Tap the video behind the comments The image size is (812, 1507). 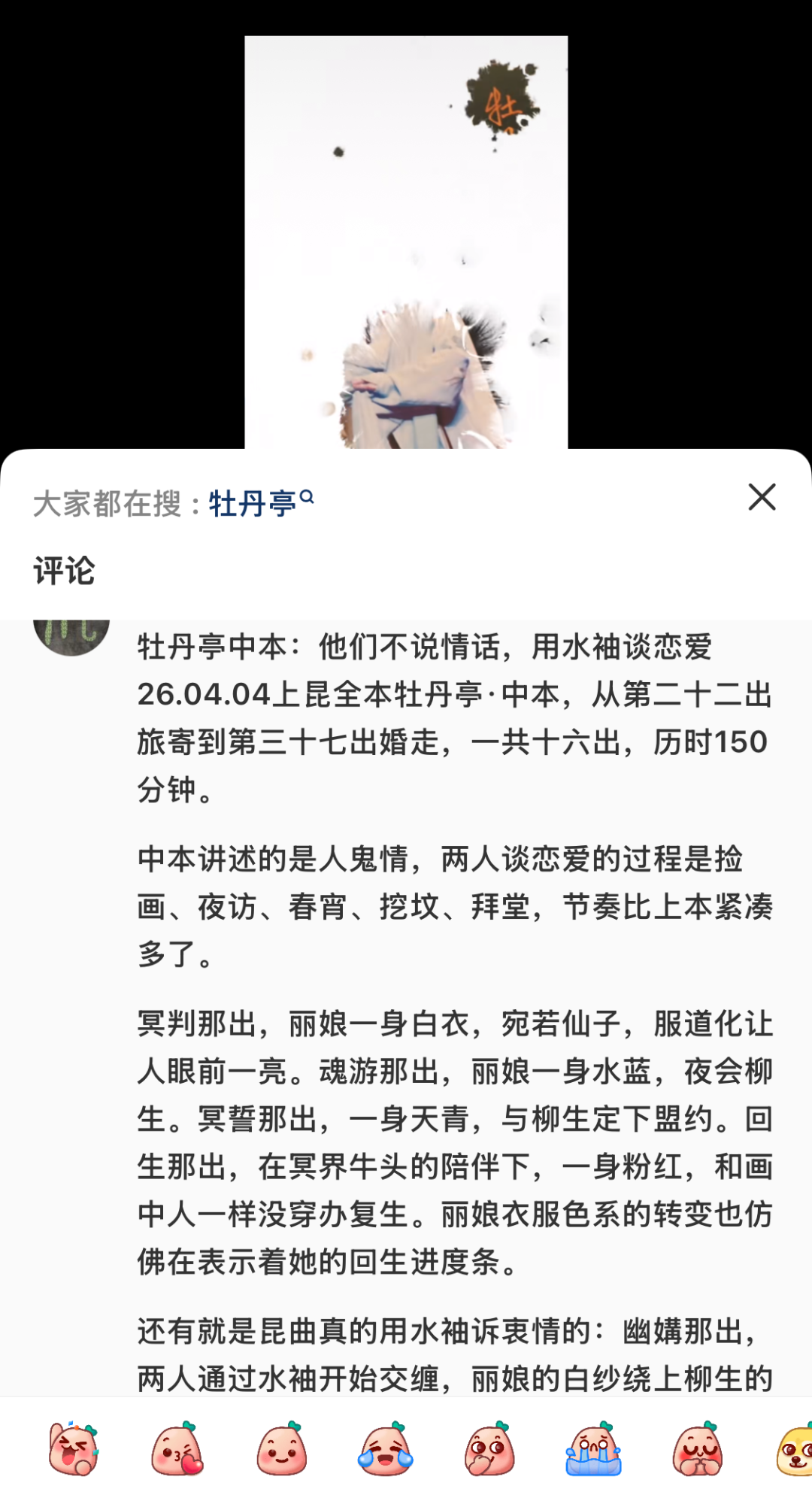(x=406, y=241)
